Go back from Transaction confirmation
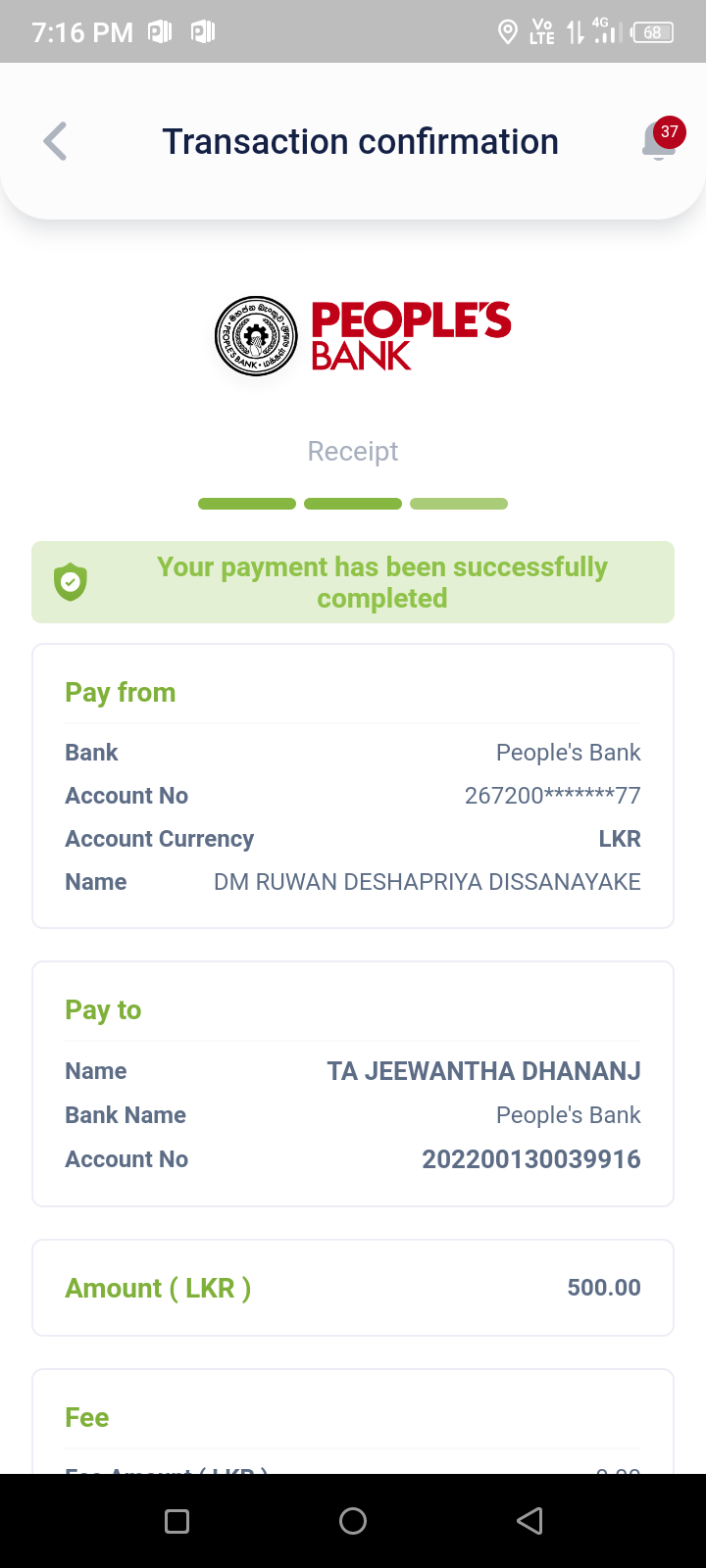The width and height of the screenshot is (706, 1568). (56, 141)
